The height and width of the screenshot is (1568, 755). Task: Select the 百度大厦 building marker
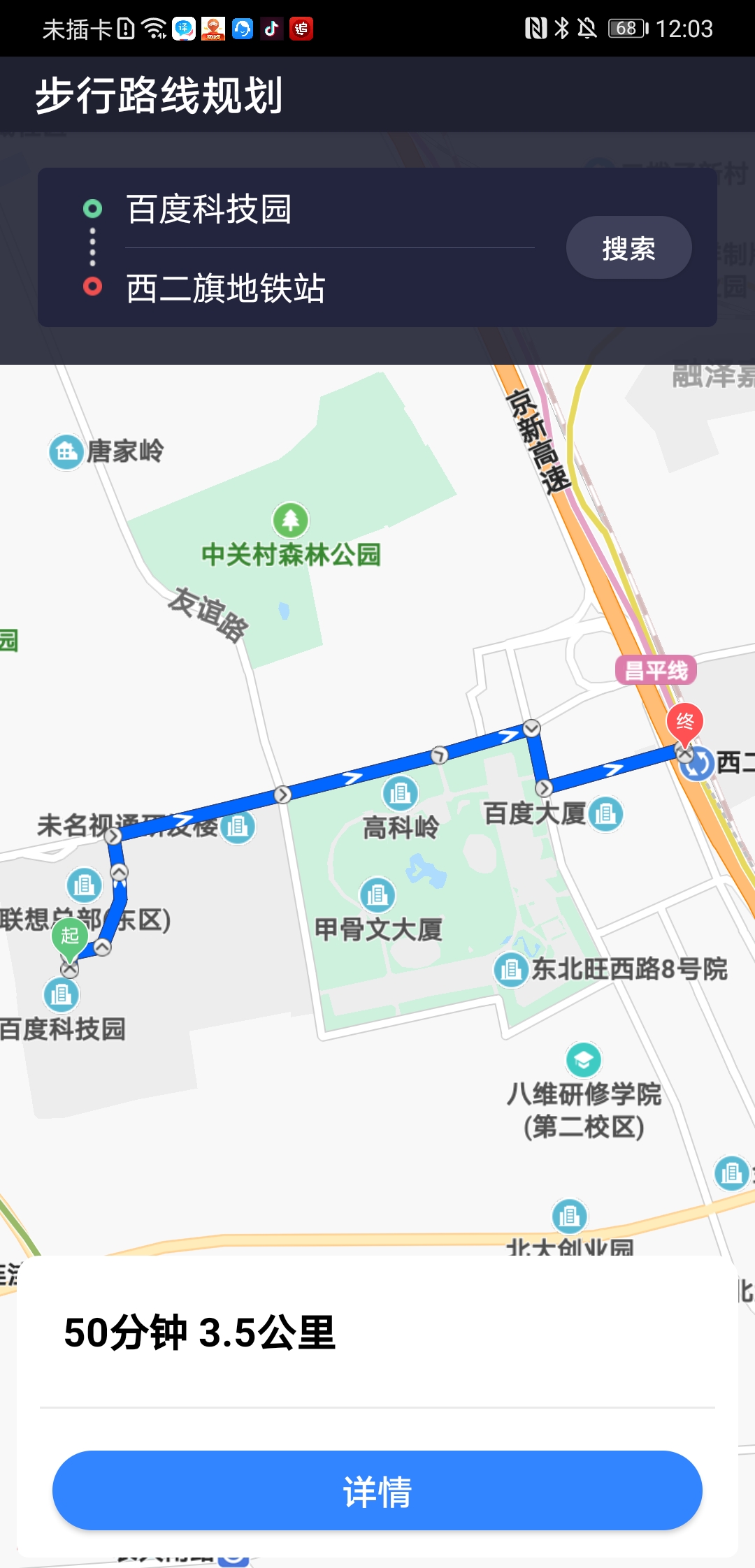605,814
